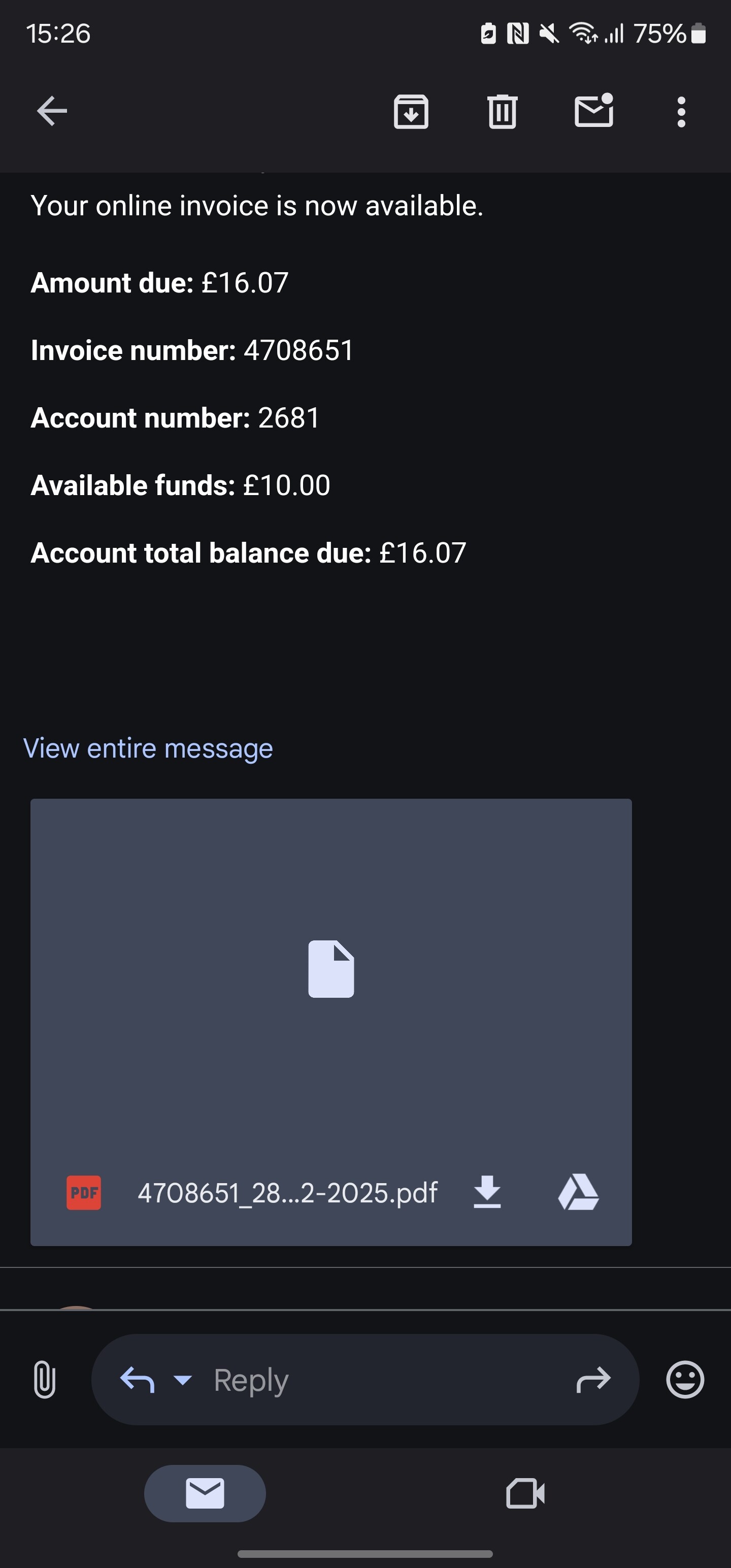This screenshot has height=1568, width=731.
Task: Forward this email using the arrow icon
Action: (593, 1379)
